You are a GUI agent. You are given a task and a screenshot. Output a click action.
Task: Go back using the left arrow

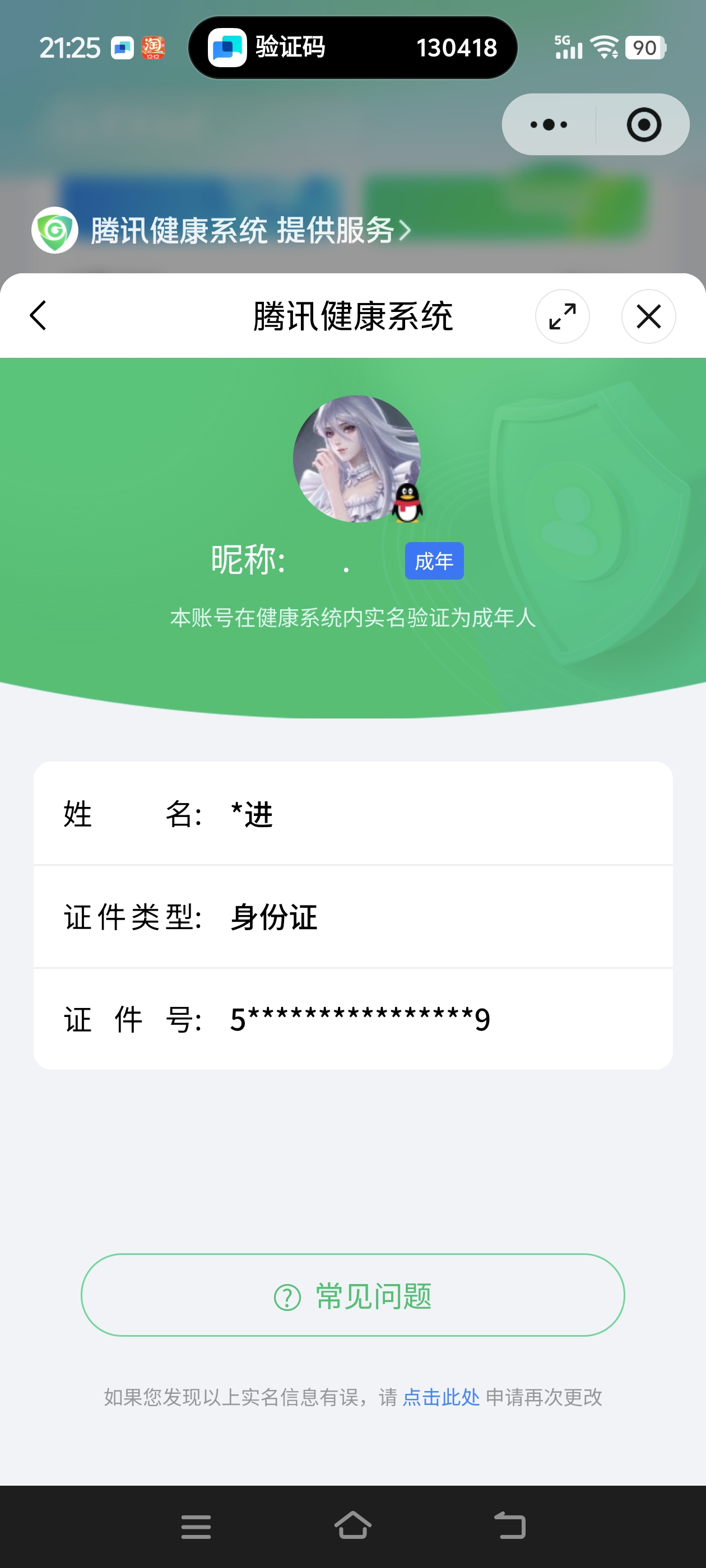(x=38, y=316)
